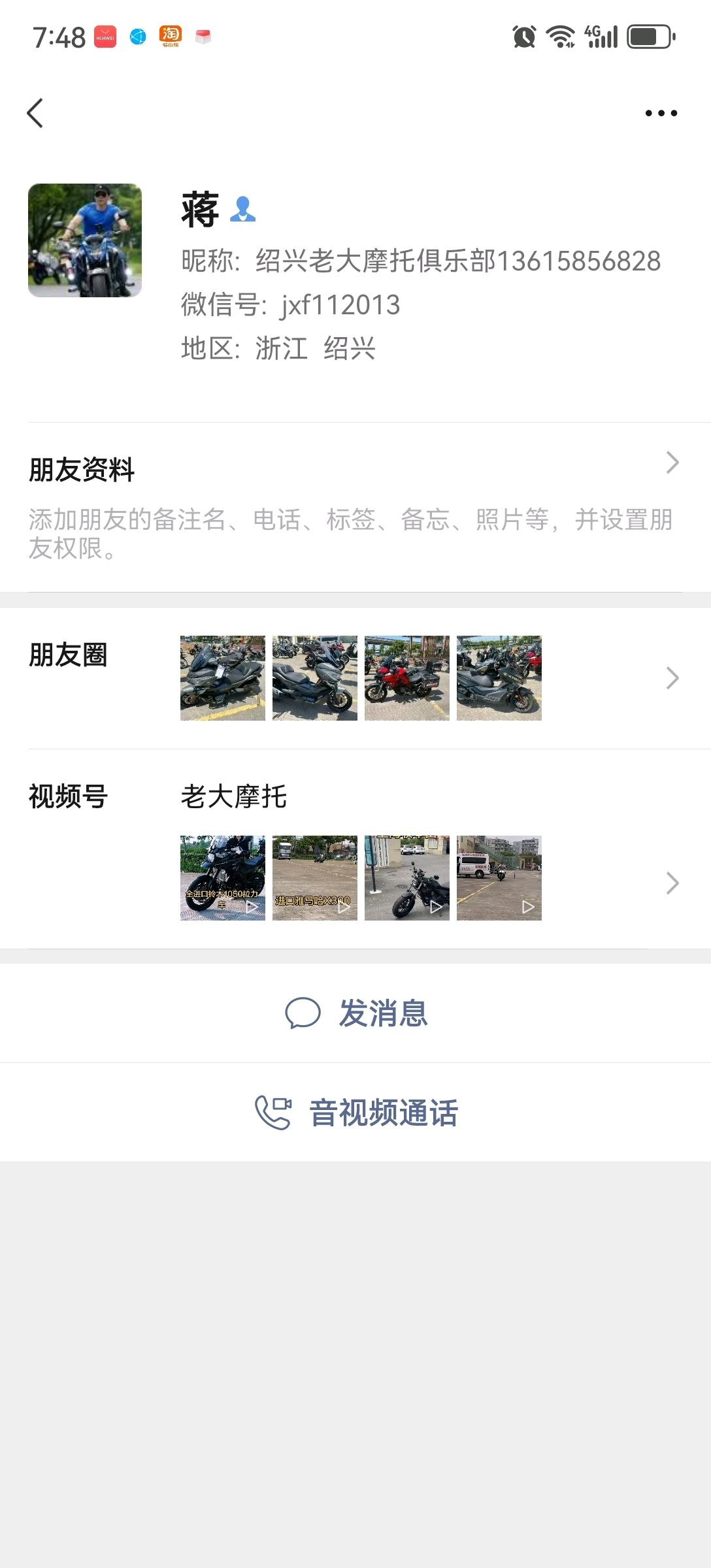Image resolution: width=711 pixels, height=1568 pixels.
Task: Open the 朋友资料 settings row
Action: tap(355, 507)
